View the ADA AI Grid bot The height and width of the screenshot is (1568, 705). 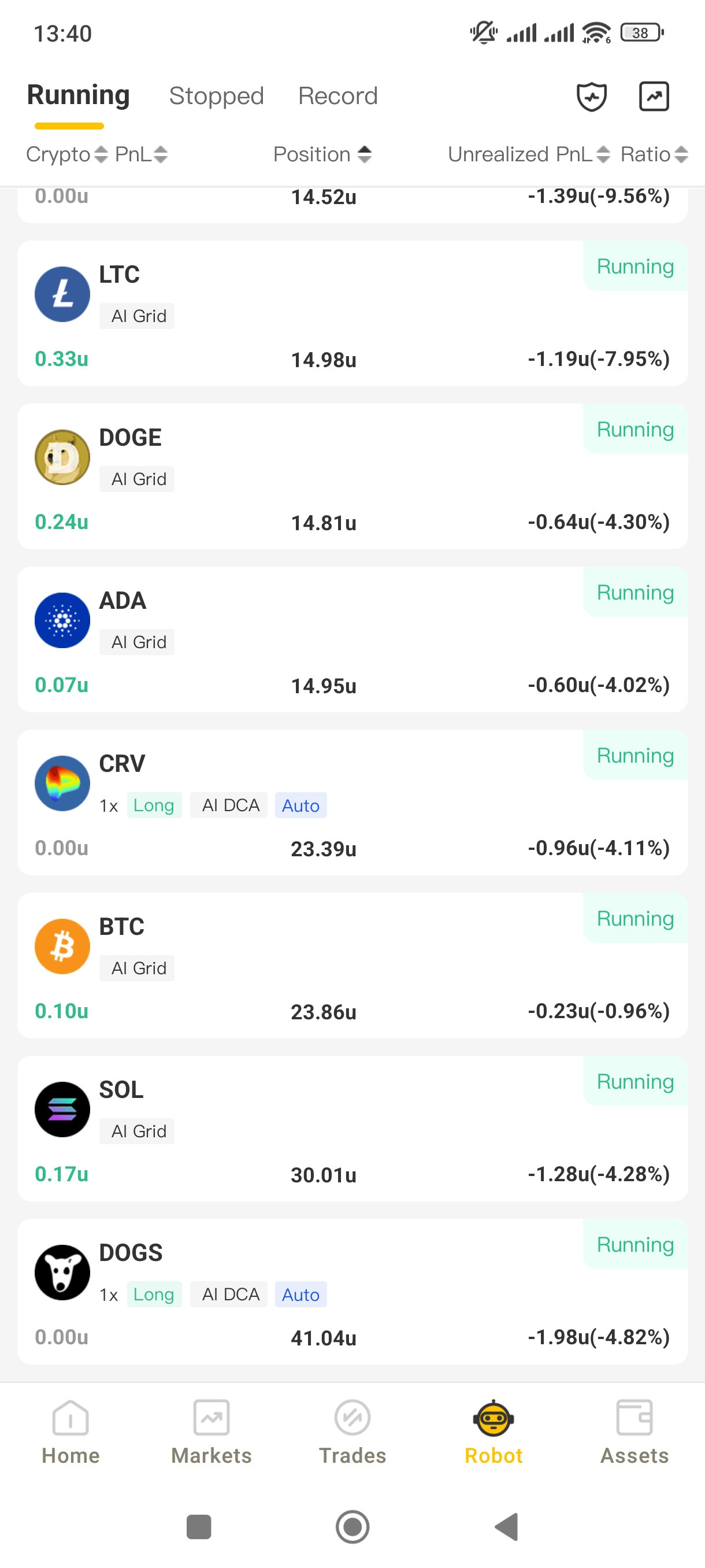(352, 639)
